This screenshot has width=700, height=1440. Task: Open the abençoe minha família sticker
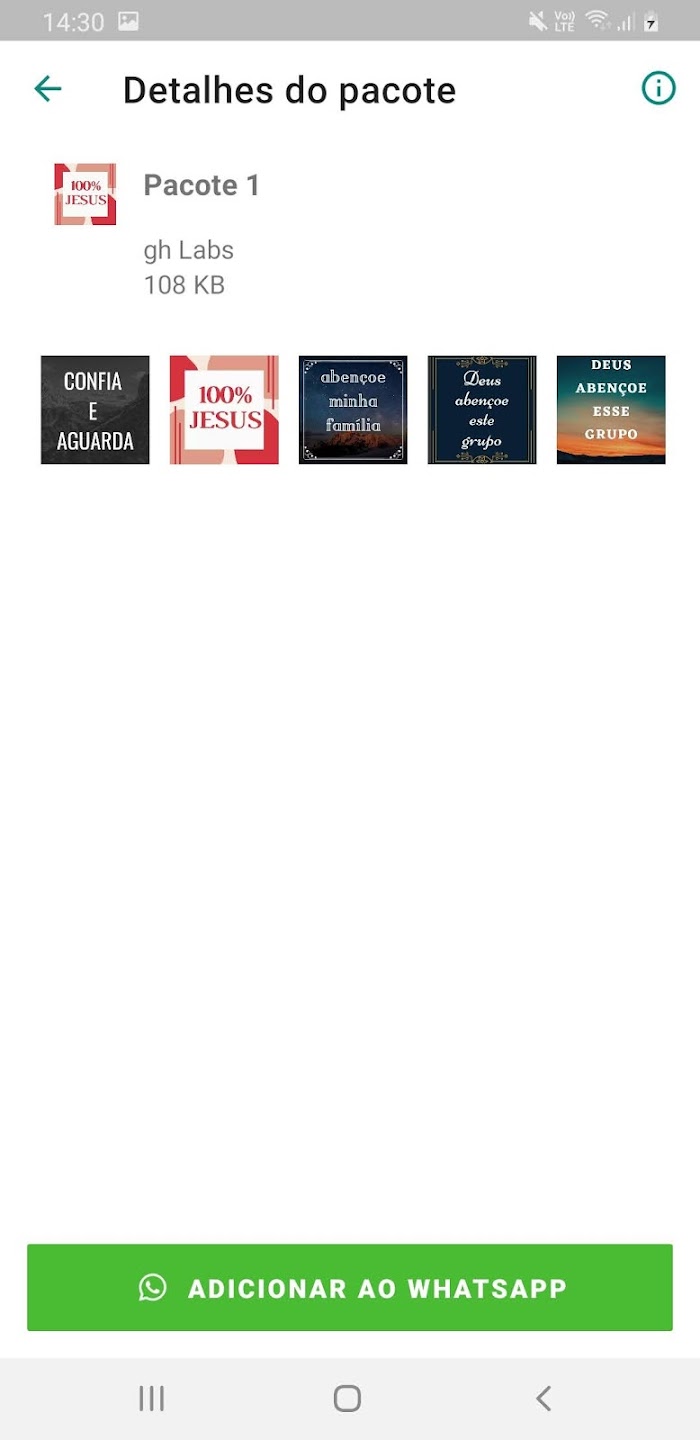tap(353, 410)
